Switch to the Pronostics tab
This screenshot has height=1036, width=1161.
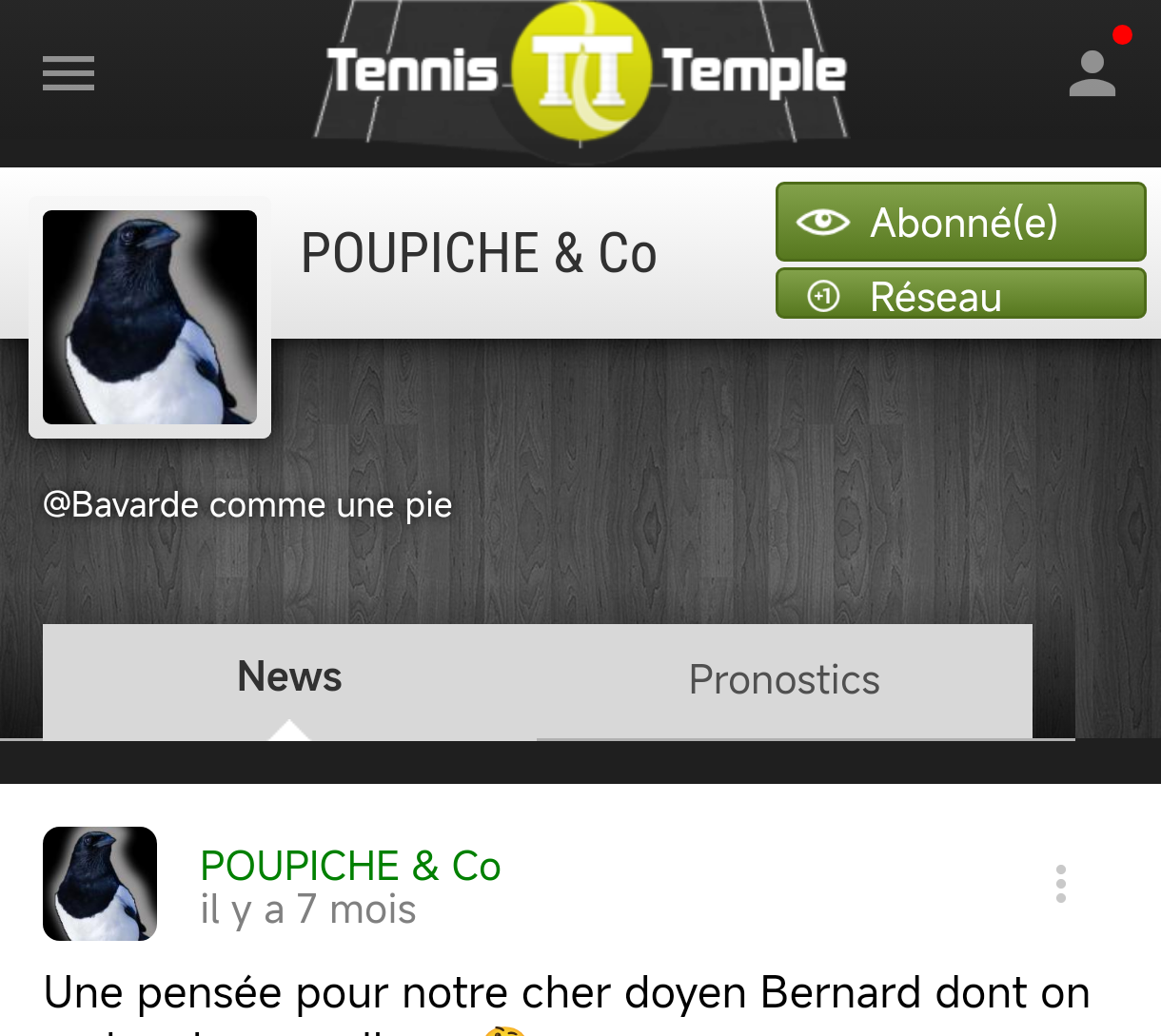point(784,680)
